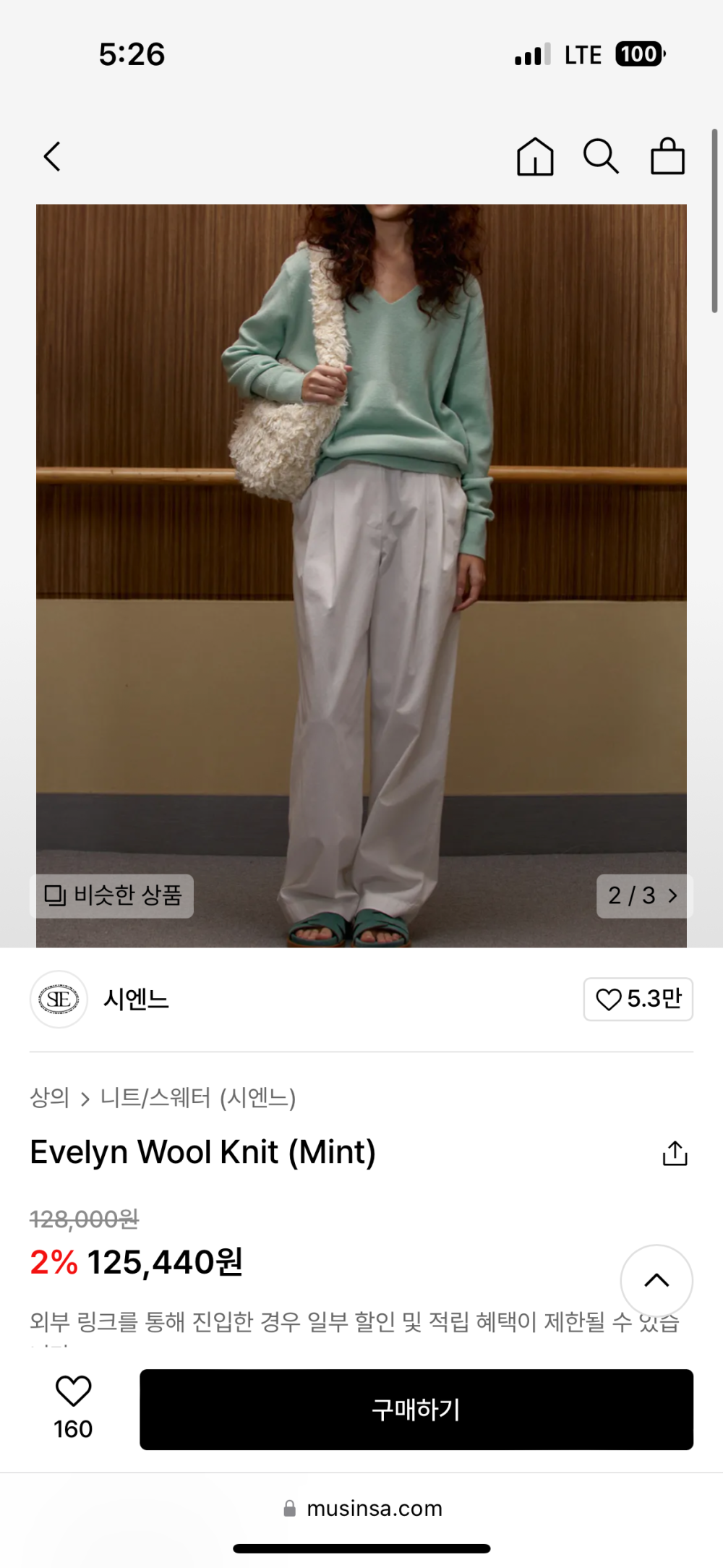Like the 시엔느 brand (5.3만)
This screenshot has height=1568, width=723.
[x=638, y=999]
